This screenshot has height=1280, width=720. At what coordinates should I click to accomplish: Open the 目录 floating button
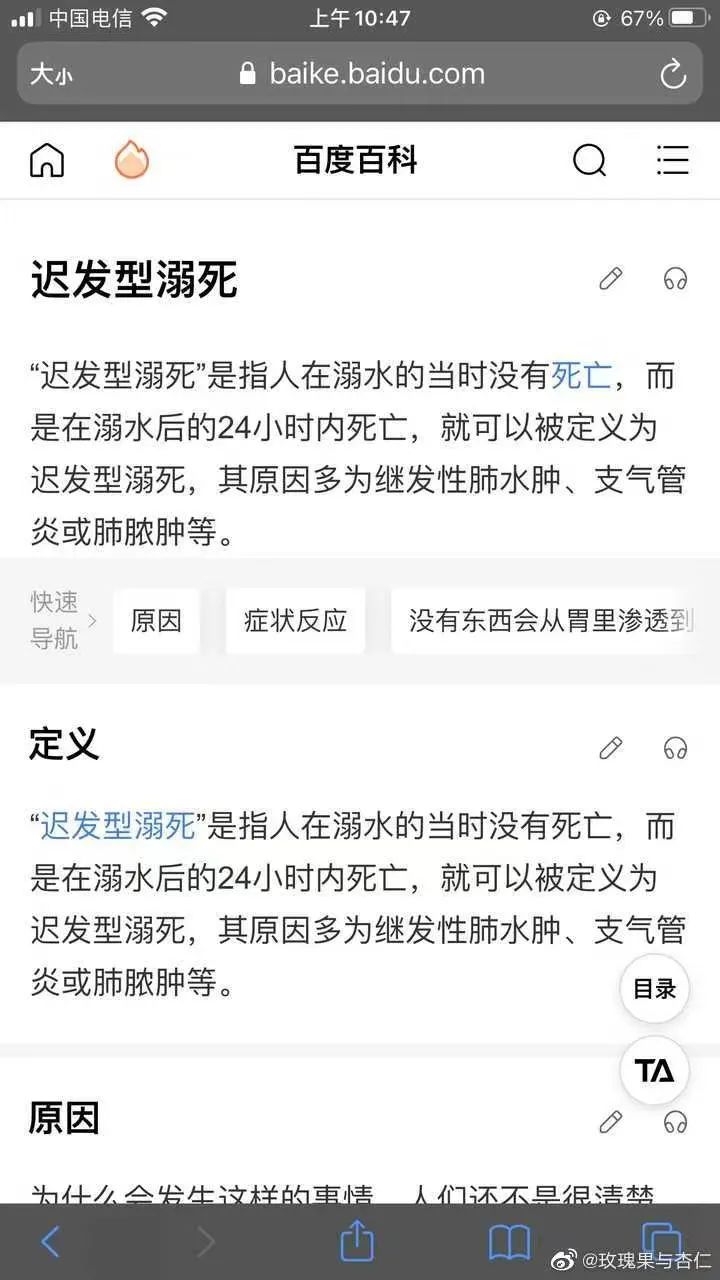(655, 989)
